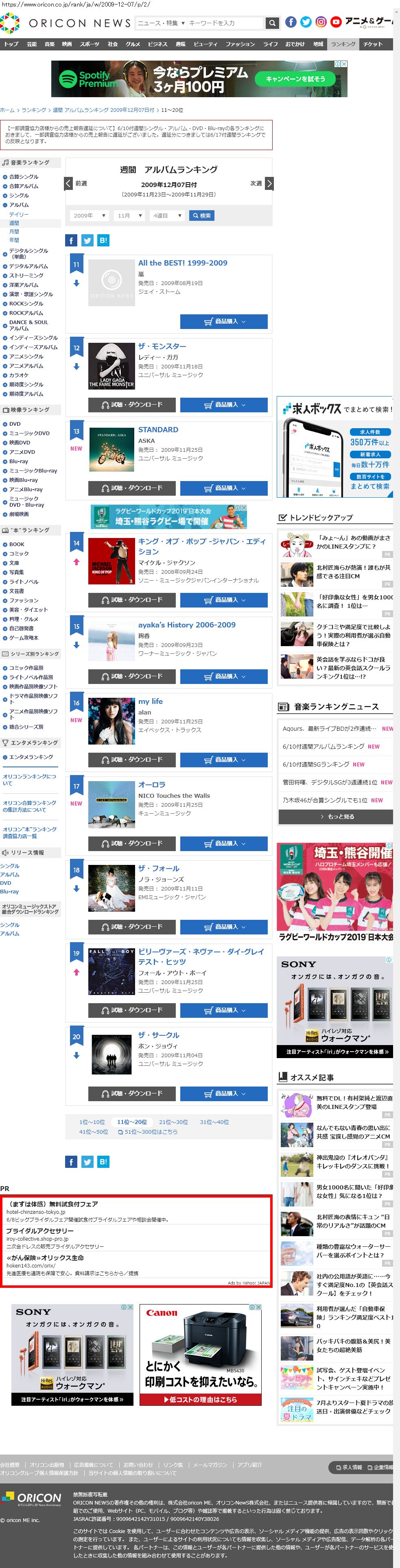
Task: Tap 試聴・ダウンロード for ザ・モンスター
Action: [x=132, y=405]
